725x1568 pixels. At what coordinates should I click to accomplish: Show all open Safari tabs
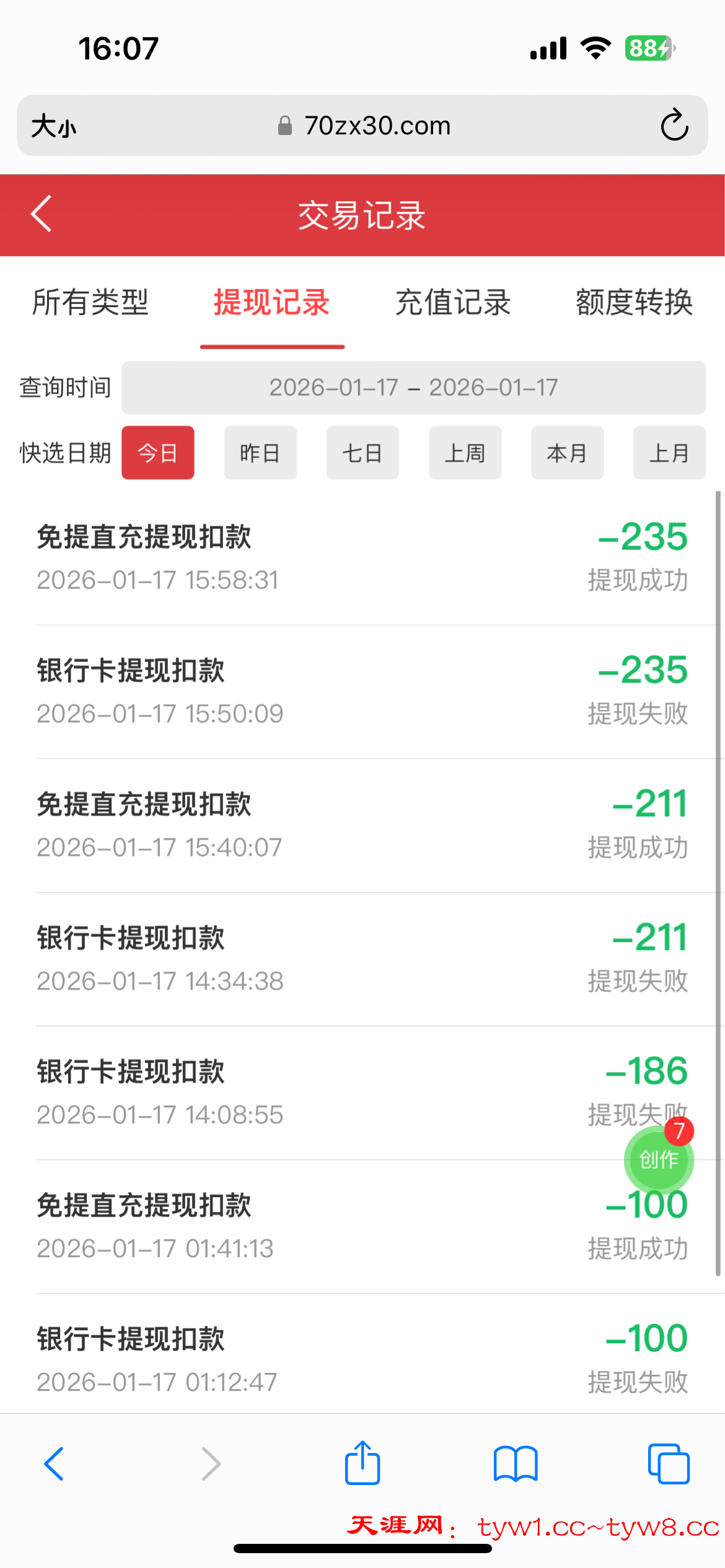click(669, 1464)
